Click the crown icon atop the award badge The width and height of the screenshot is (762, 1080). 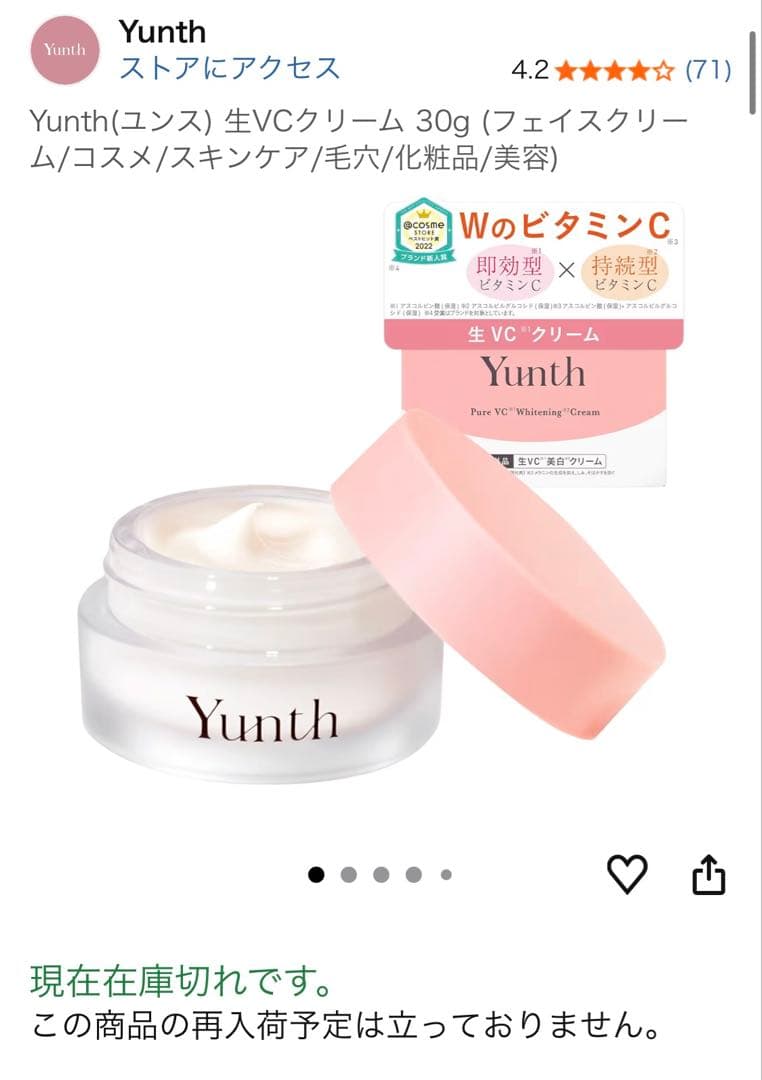click(x=424, y=215)
